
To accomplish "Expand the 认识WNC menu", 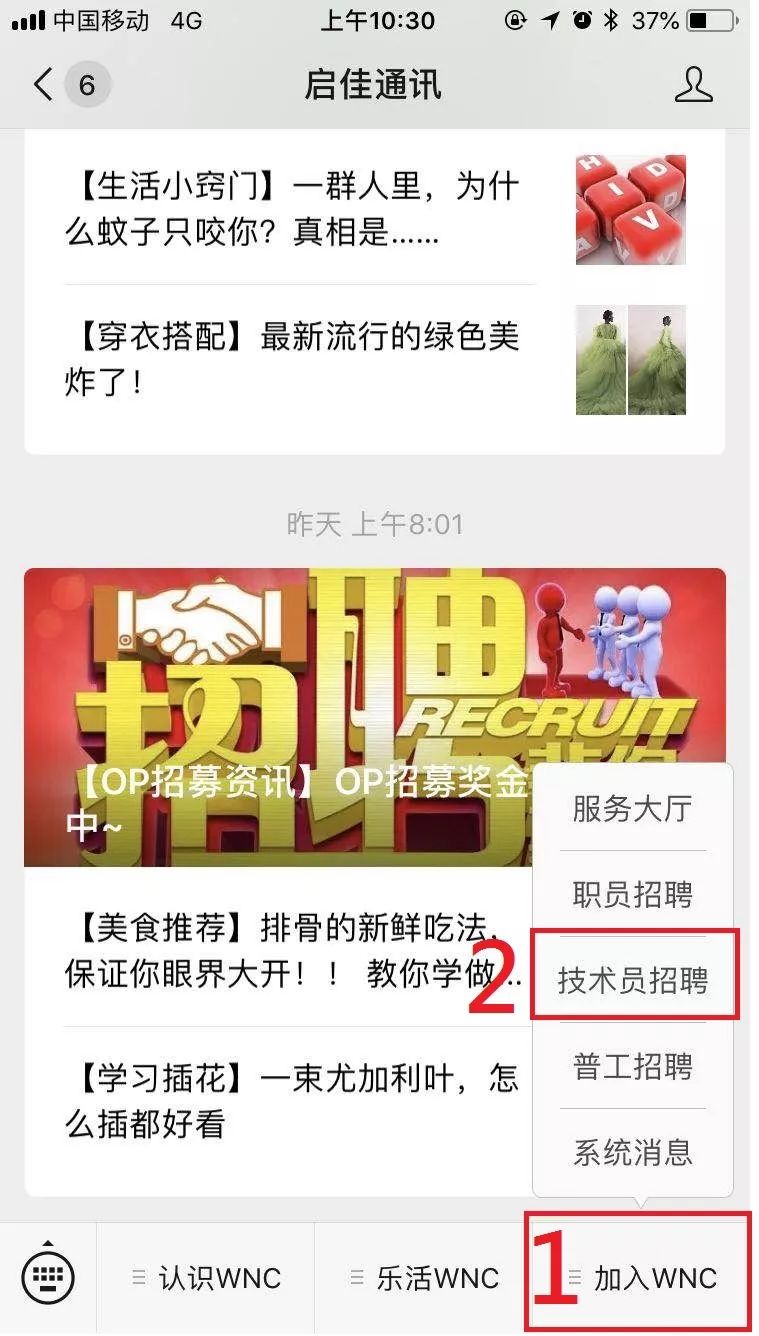I will point(207,1278).
